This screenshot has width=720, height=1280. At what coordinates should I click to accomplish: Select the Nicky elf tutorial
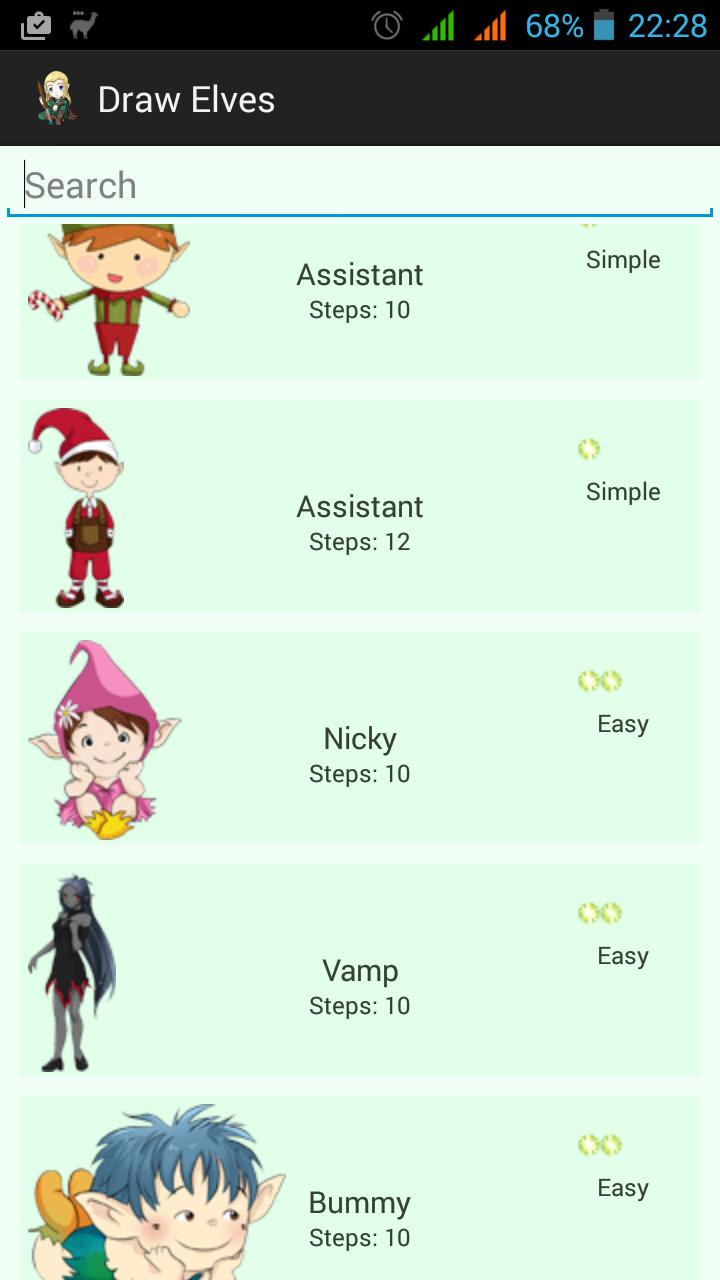click(360, 740)
